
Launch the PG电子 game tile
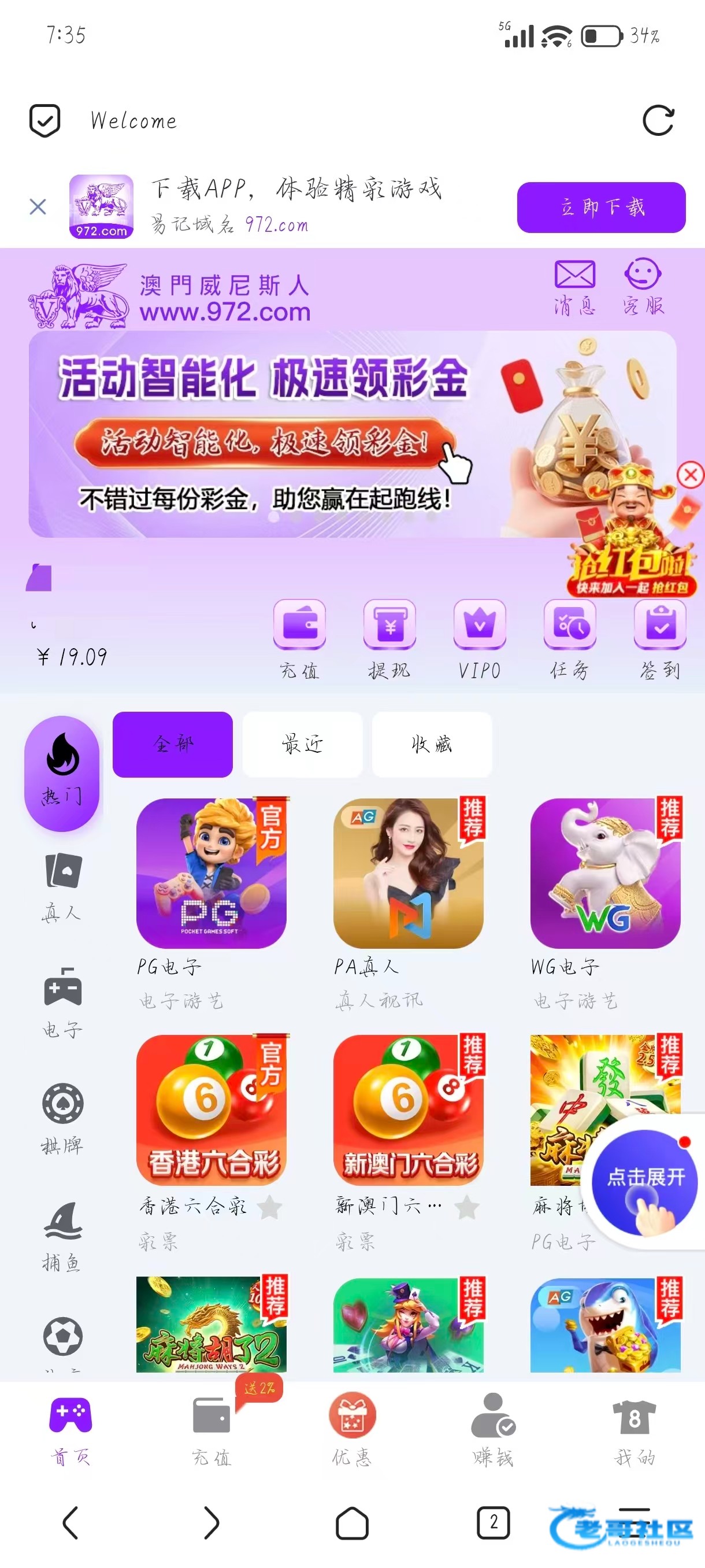pyautogui.click(x=211, y=874)
